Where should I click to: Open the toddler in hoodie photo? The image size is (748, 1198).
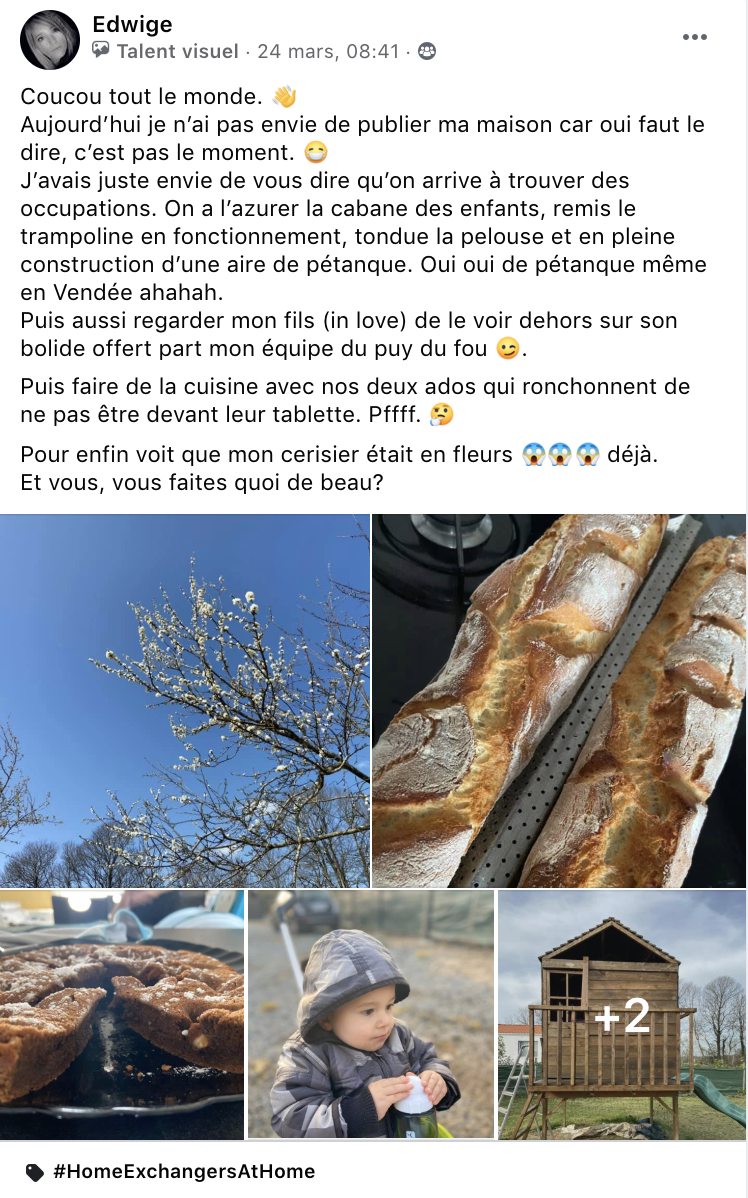[371, 1014]
